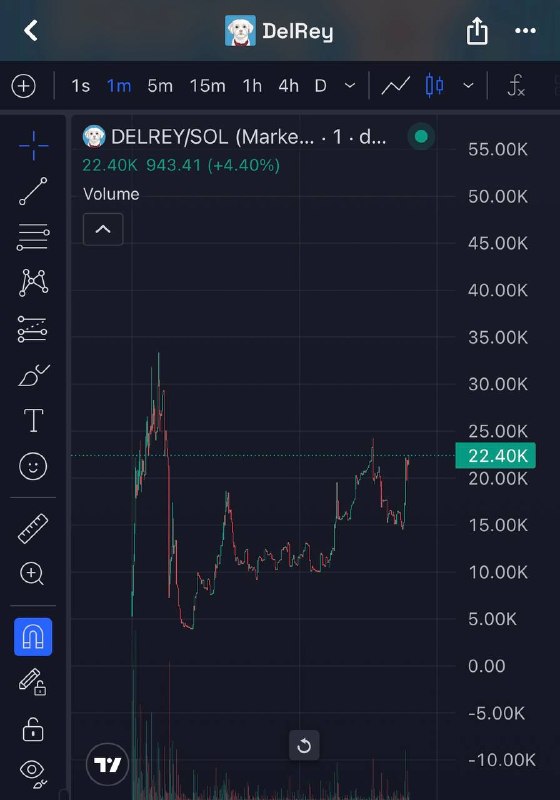Select the 5m interval
Image resolution: width=560 pixels, height=800 pixels.
point(160,86)
